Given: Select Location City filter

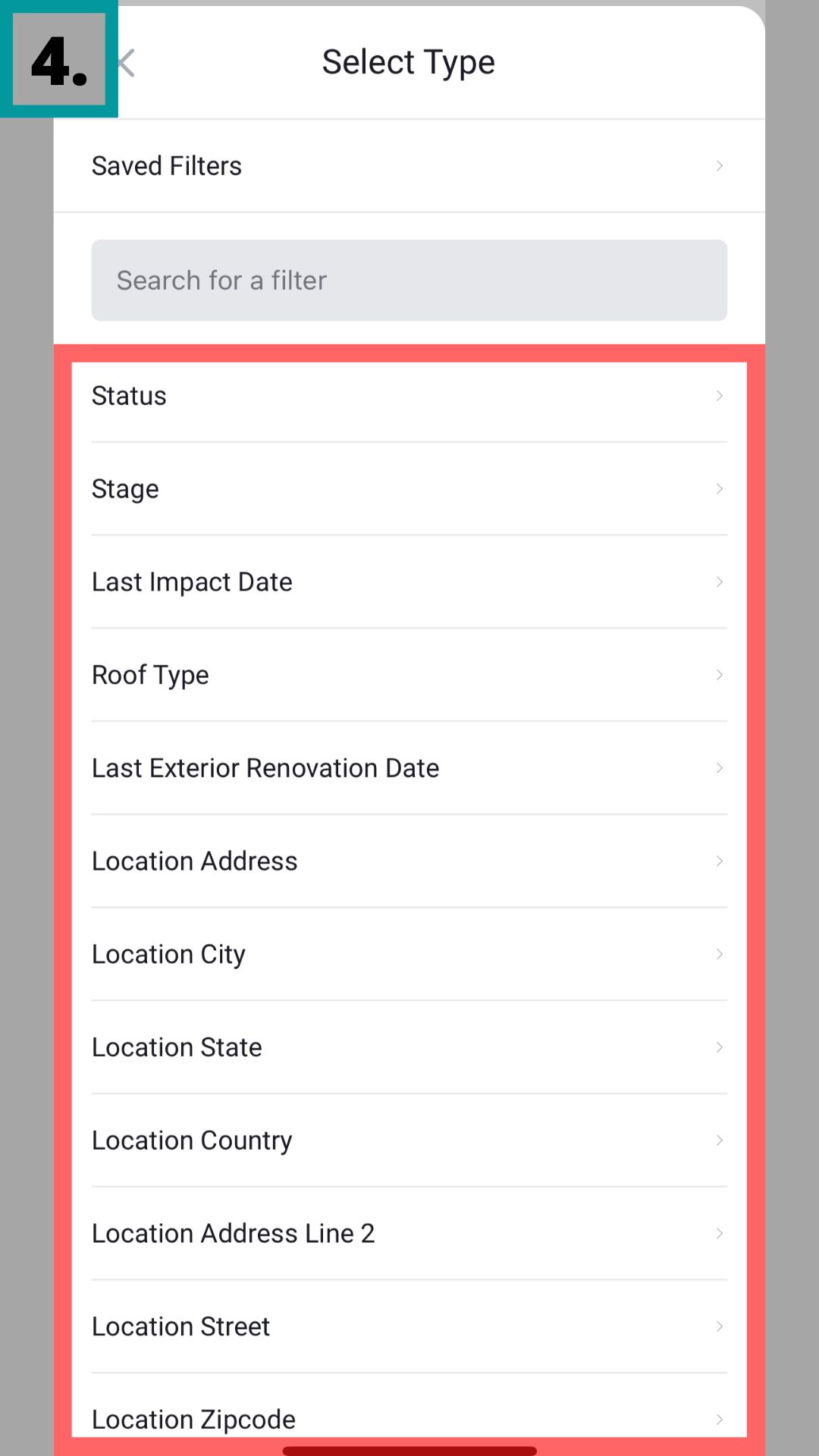Looking at the screenshot, I should (x=408, y=954).
